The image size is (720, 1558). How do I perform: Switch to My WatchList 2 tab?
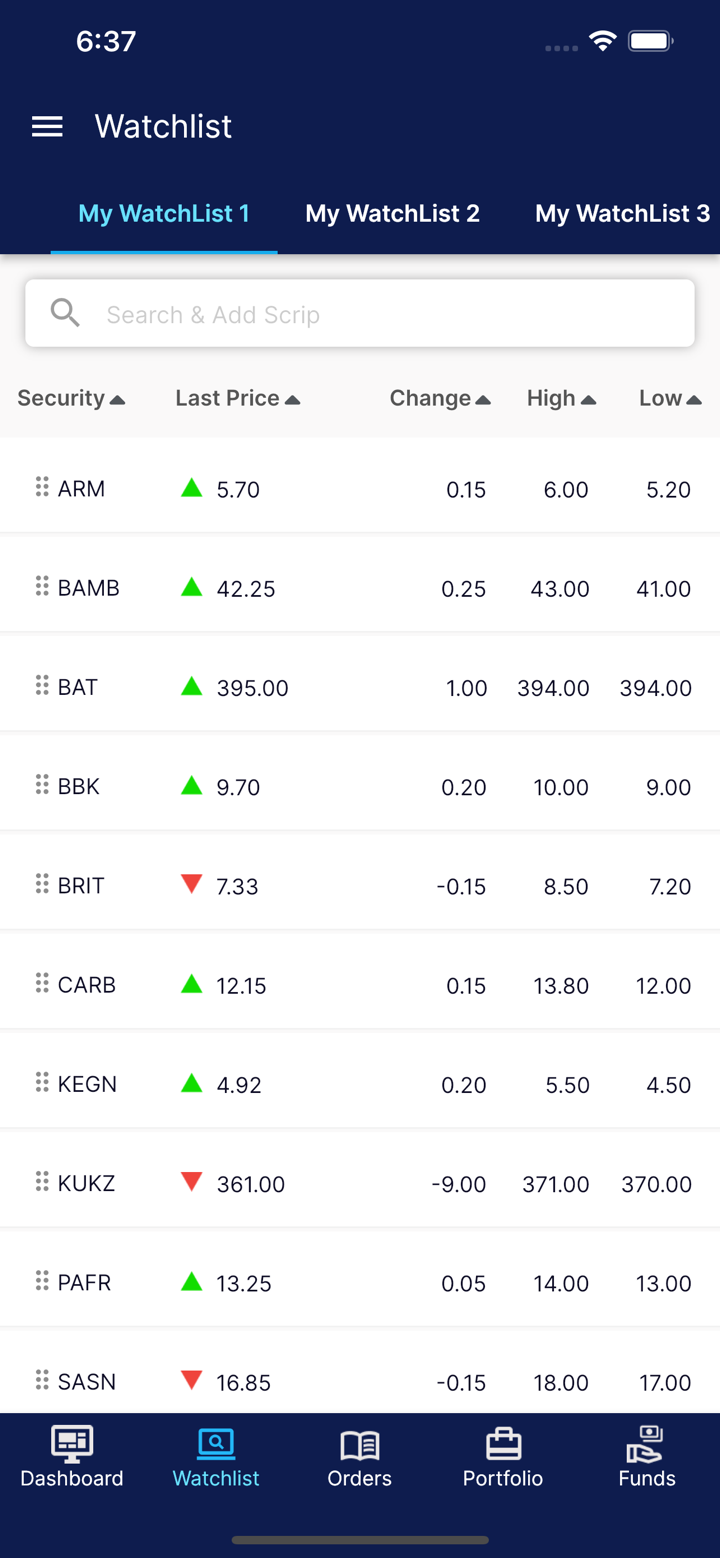[x=392, y=213]
